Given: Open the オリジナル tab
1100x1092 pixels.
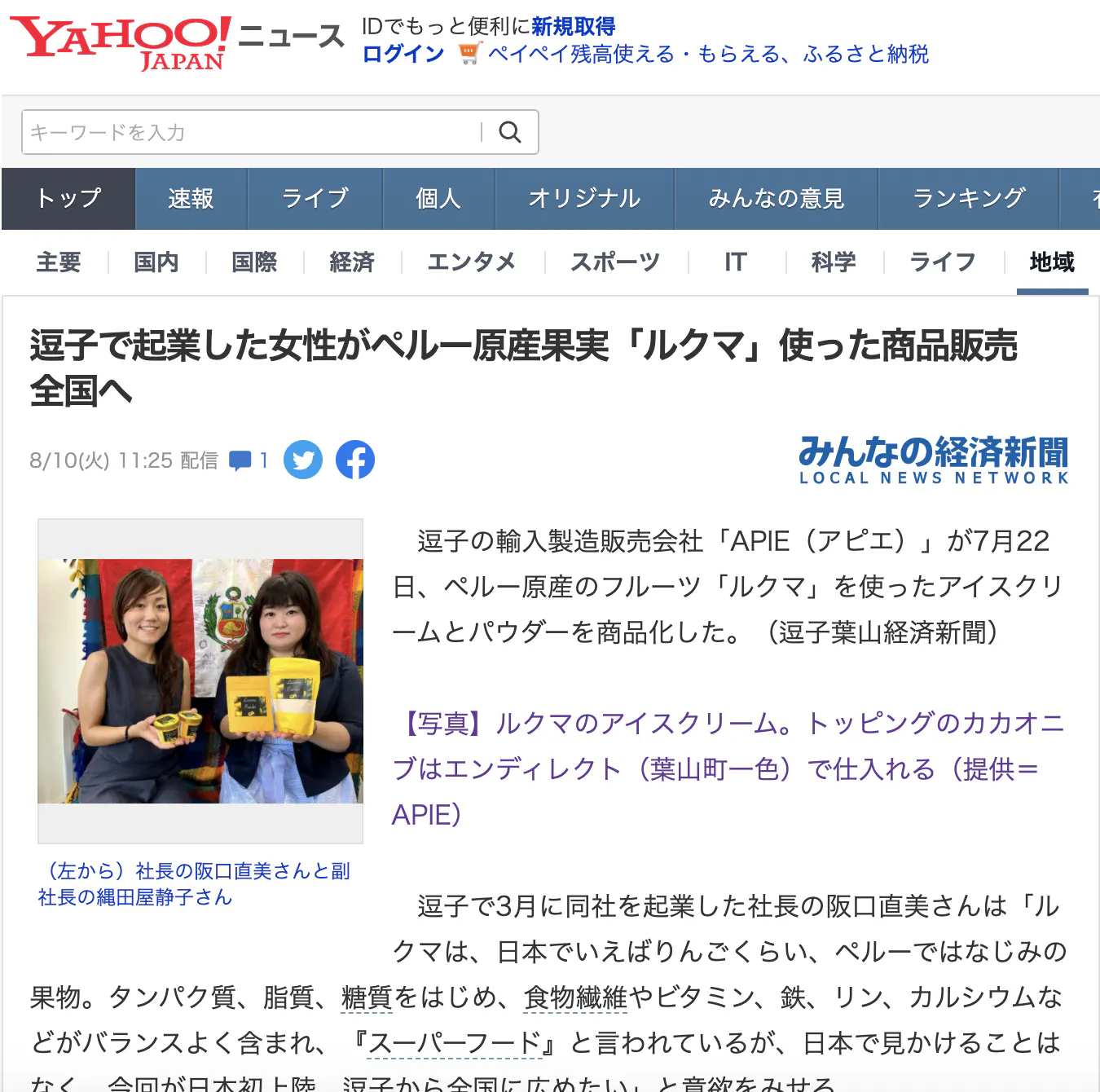Looking at the screenshot, I should point(584,199).
